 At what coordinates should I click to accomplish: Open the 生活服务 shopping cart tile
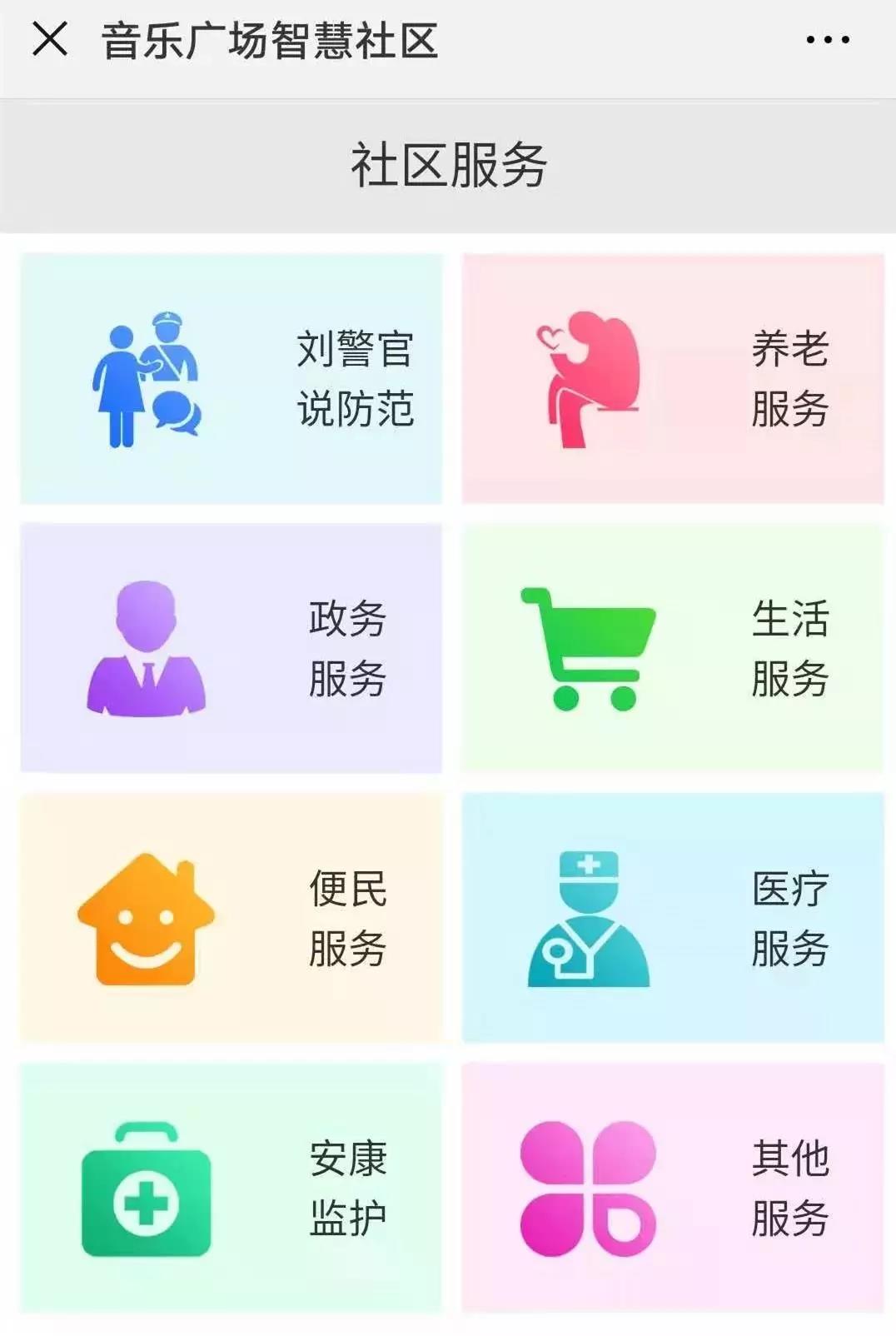[x=673, y=648]
